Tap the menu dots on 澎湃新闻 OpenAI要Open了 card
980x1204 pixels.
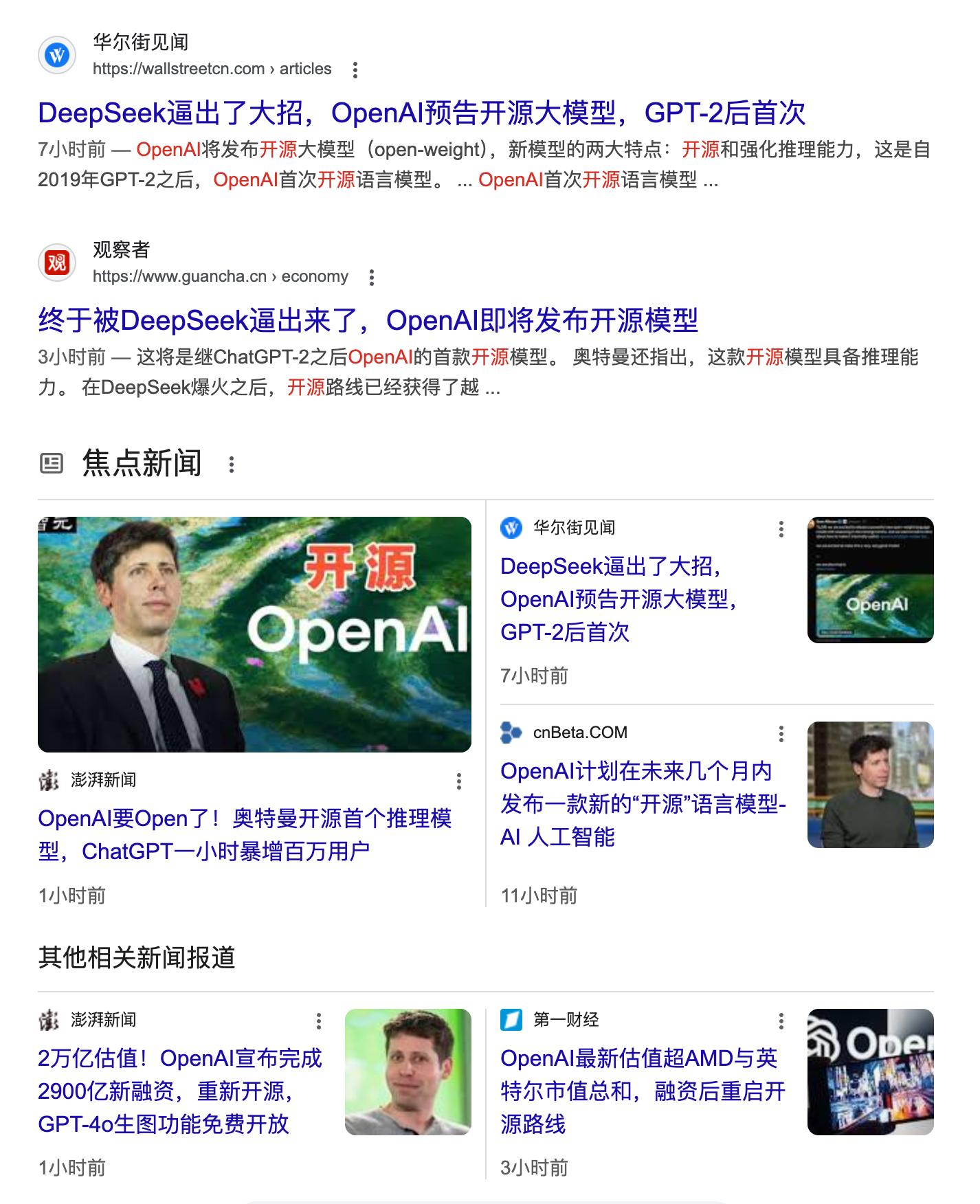coord(458,781)
